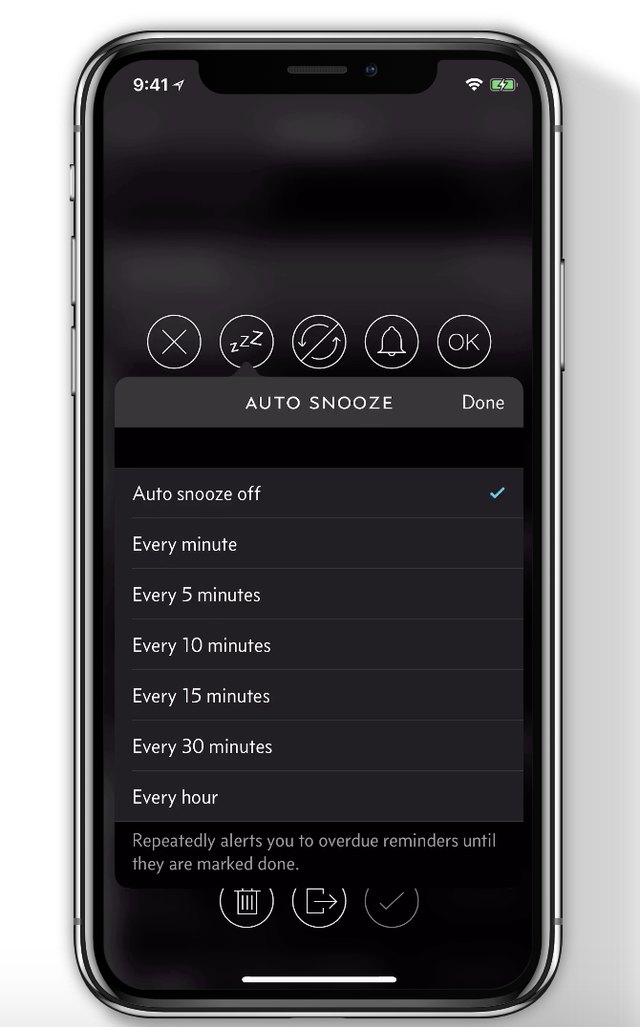
Task: Open the alert bell icon
Action: (391, 342)
